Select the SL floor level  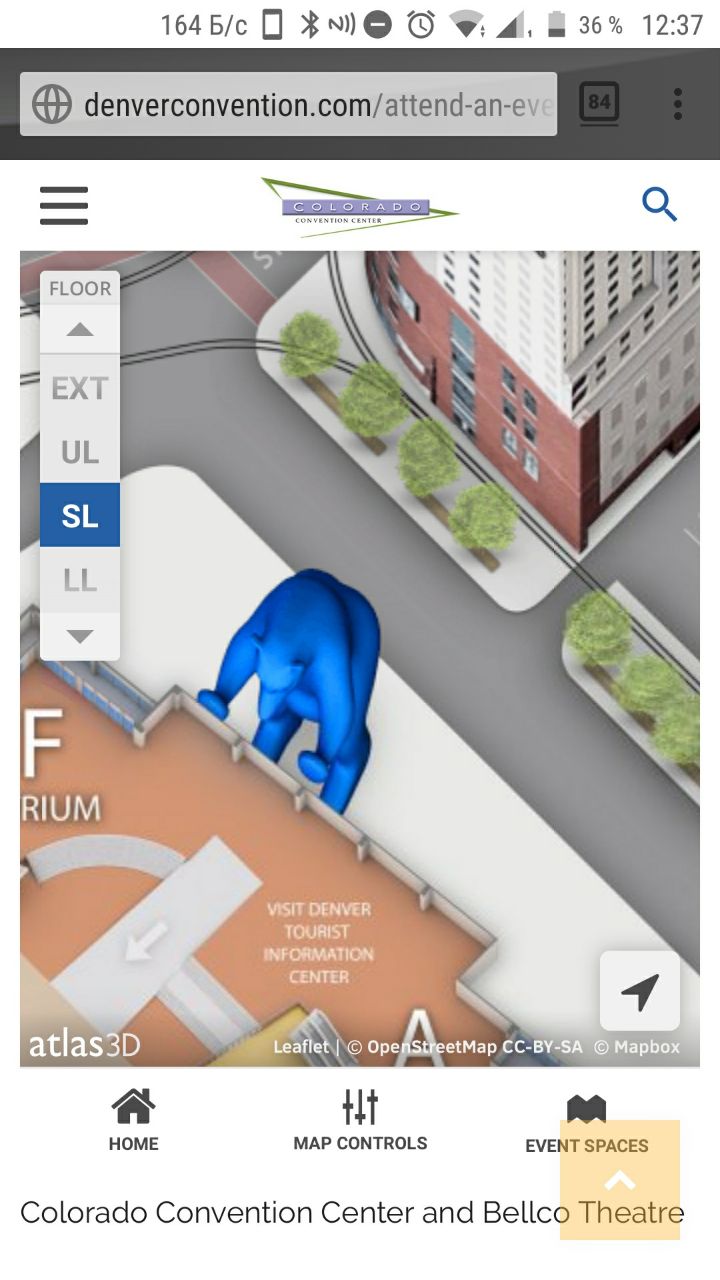(x=80, y=516)
